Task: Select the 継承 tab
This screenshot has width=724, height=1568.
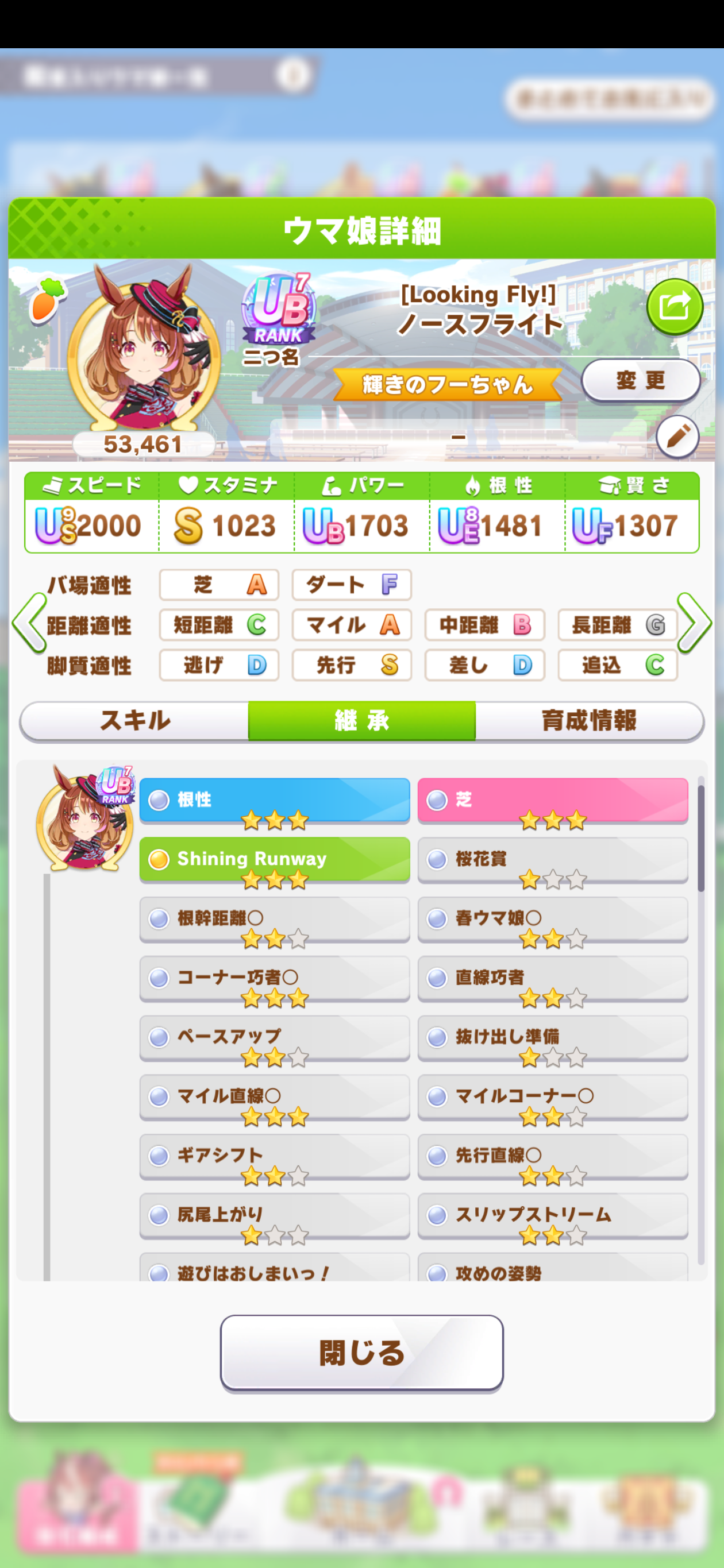Action: pyautogui.click(x=361, y=721)
